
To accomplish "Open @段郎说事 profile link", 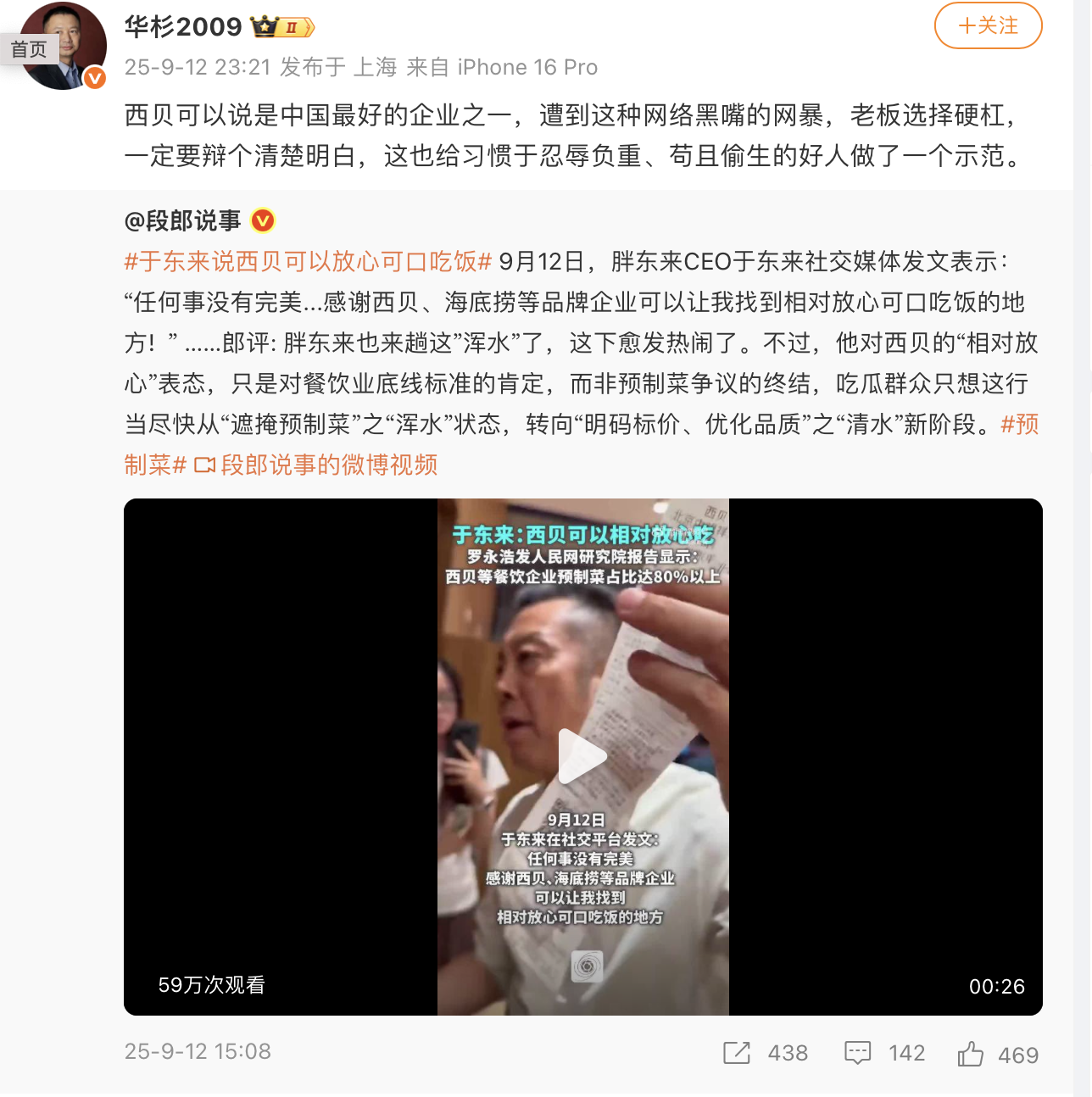I will 183,221.
